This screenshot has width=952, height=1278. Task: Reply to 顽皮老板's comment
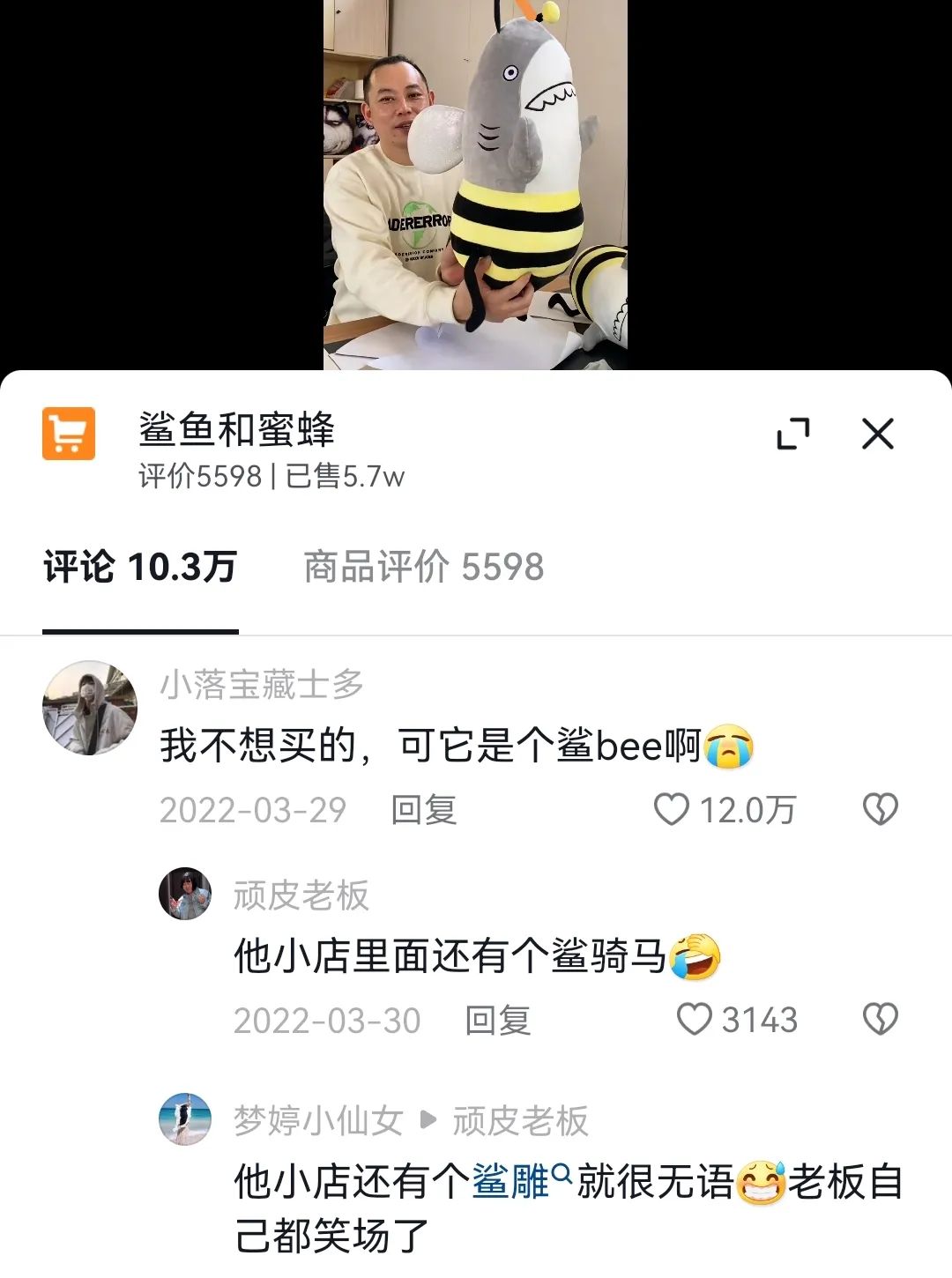(x=497, y=1021)
